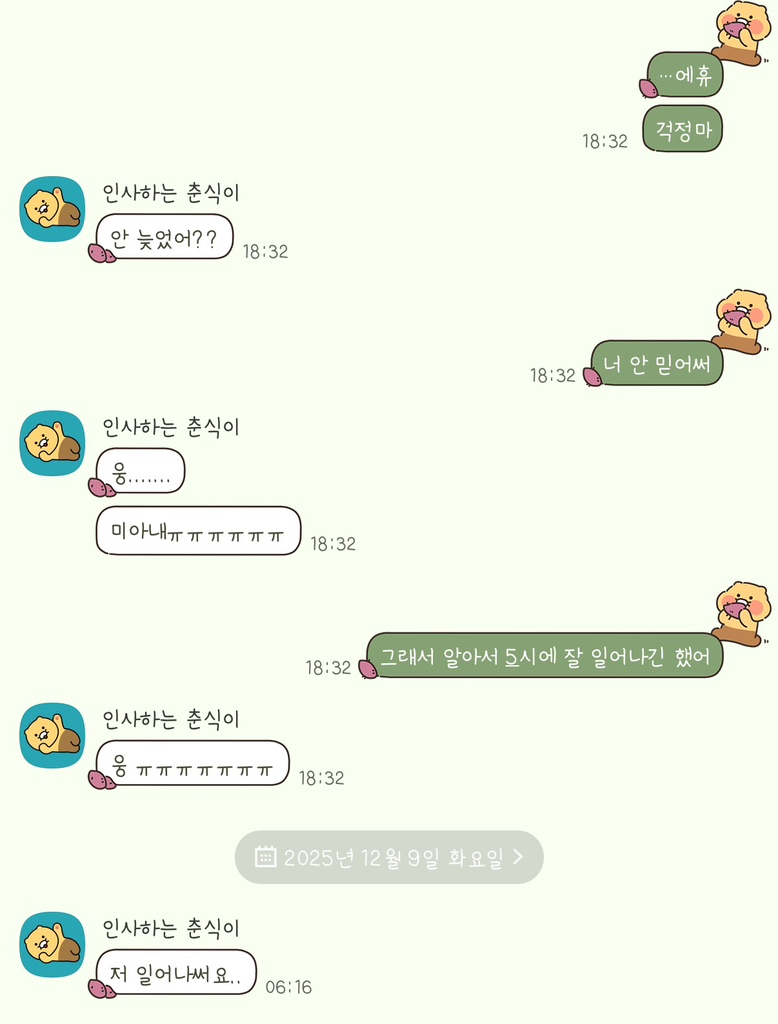View sender profile picture above "미아내ㅠㅠㅠㅠㅠㅠ"
The width and height of the screenshot is (778, 1024).
tap(53, 443)
